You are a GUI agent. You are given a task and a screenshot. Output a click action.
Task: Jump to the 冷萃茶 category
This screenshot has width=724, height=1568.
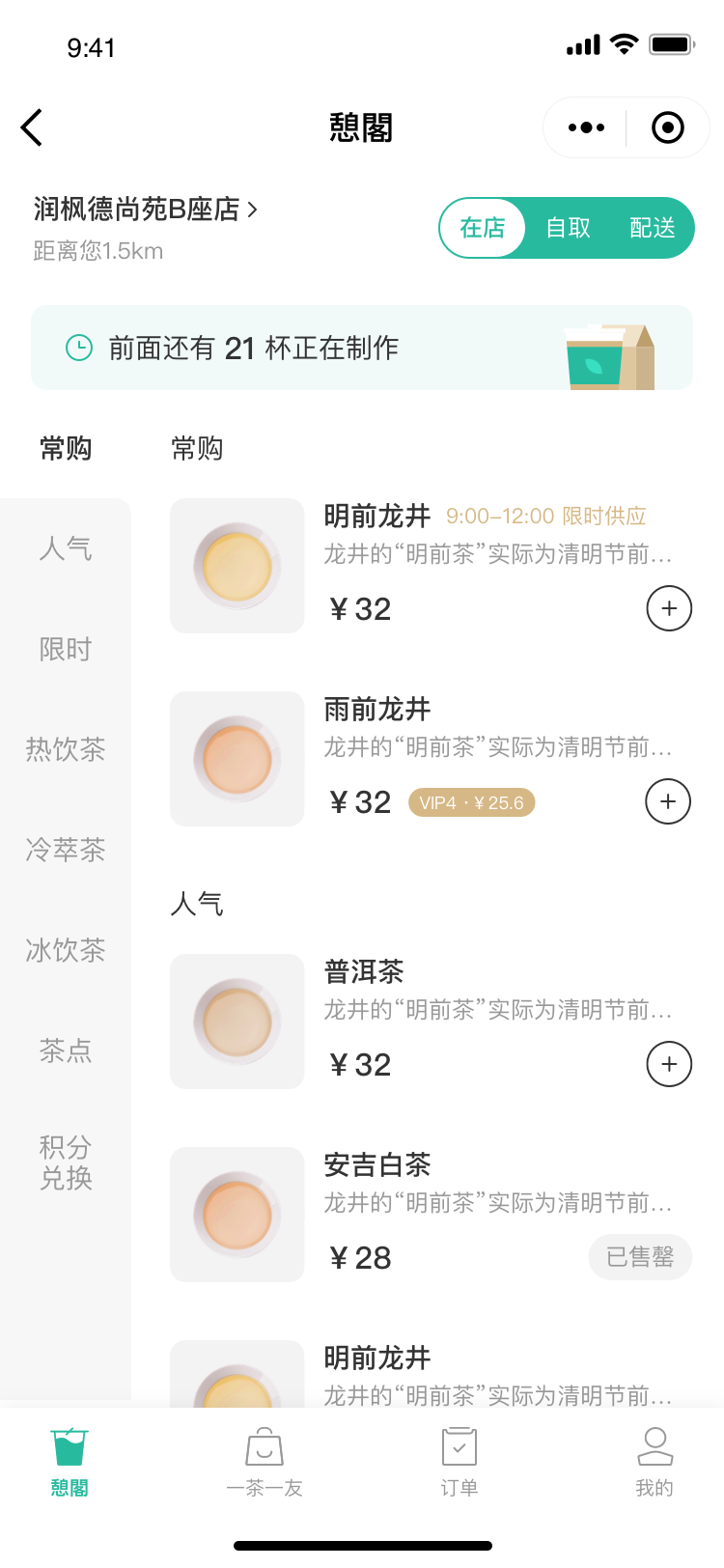66,850
